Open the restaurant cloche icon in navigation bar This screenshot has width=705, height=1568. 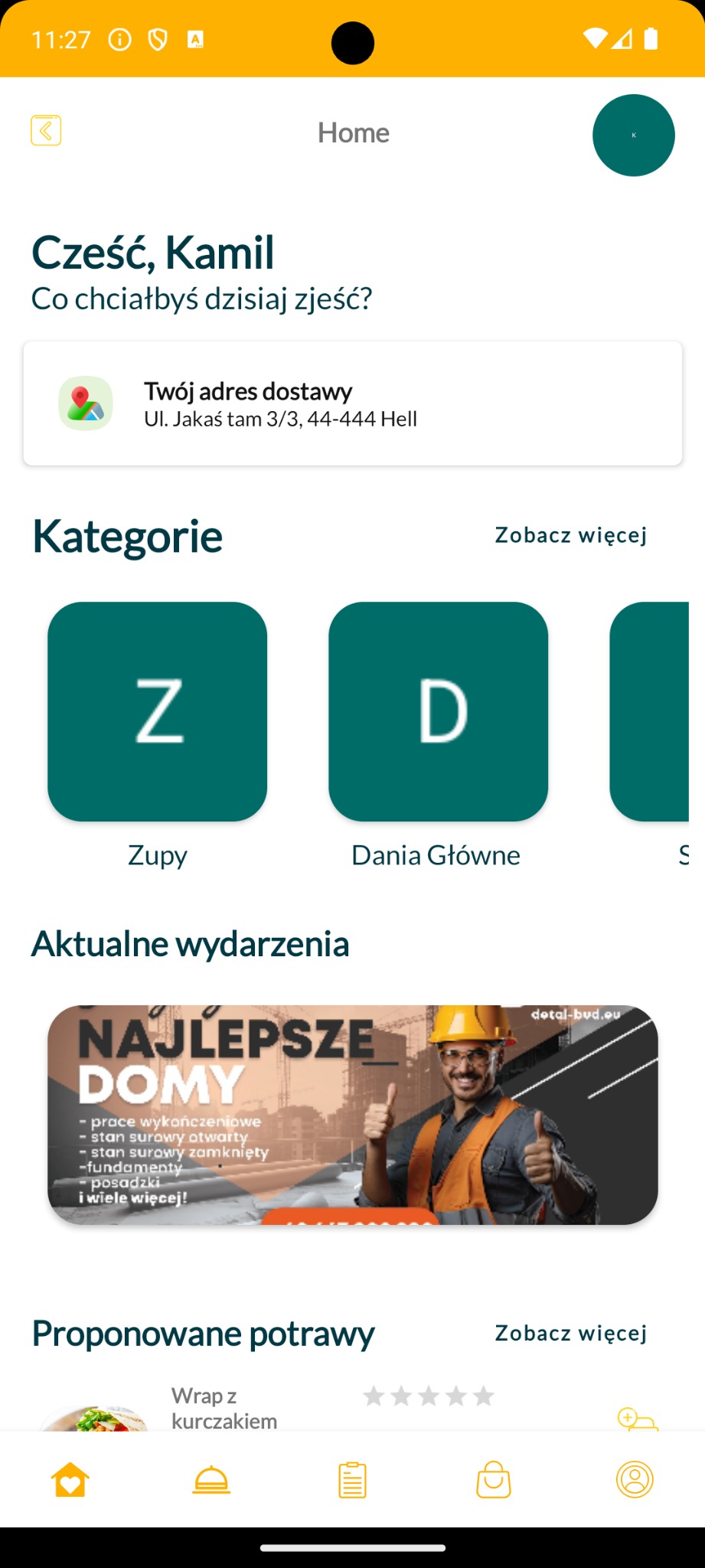point(211,1479)
